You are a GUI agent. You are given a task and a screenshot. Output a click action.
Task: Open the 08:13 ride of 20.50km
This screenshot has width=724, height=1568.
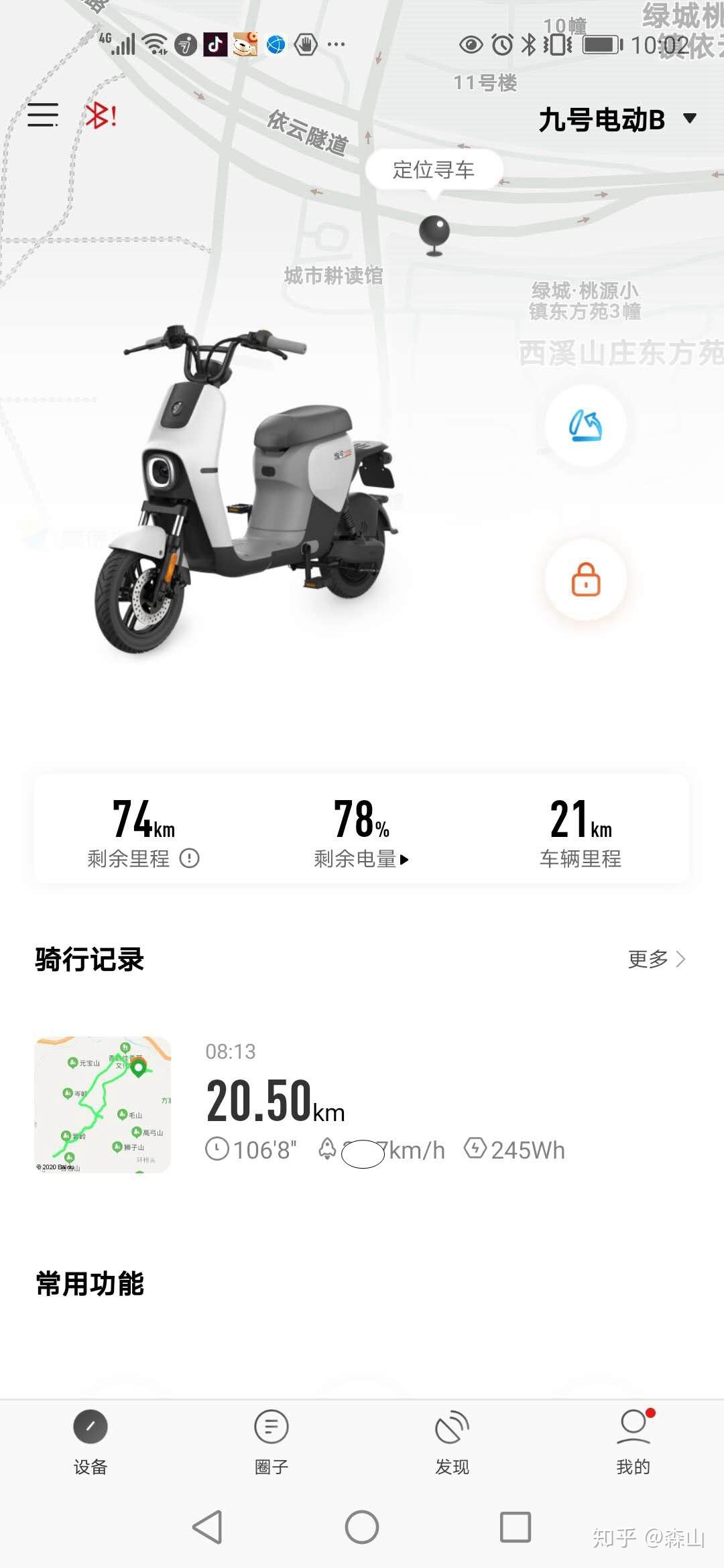coord(362,1104)
